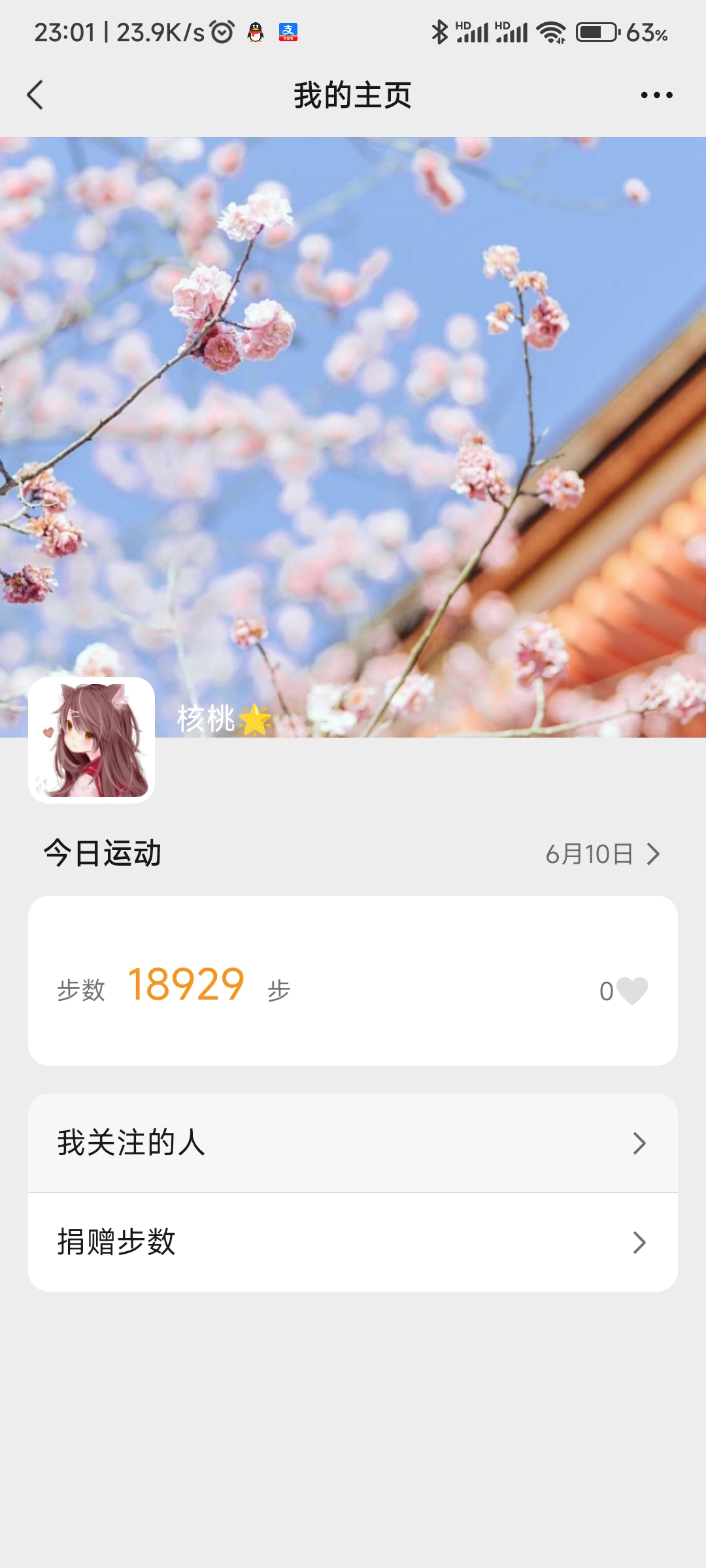
Task: Open the 步数 step count card
Action: pyautogui.click(x=353, y=981)
